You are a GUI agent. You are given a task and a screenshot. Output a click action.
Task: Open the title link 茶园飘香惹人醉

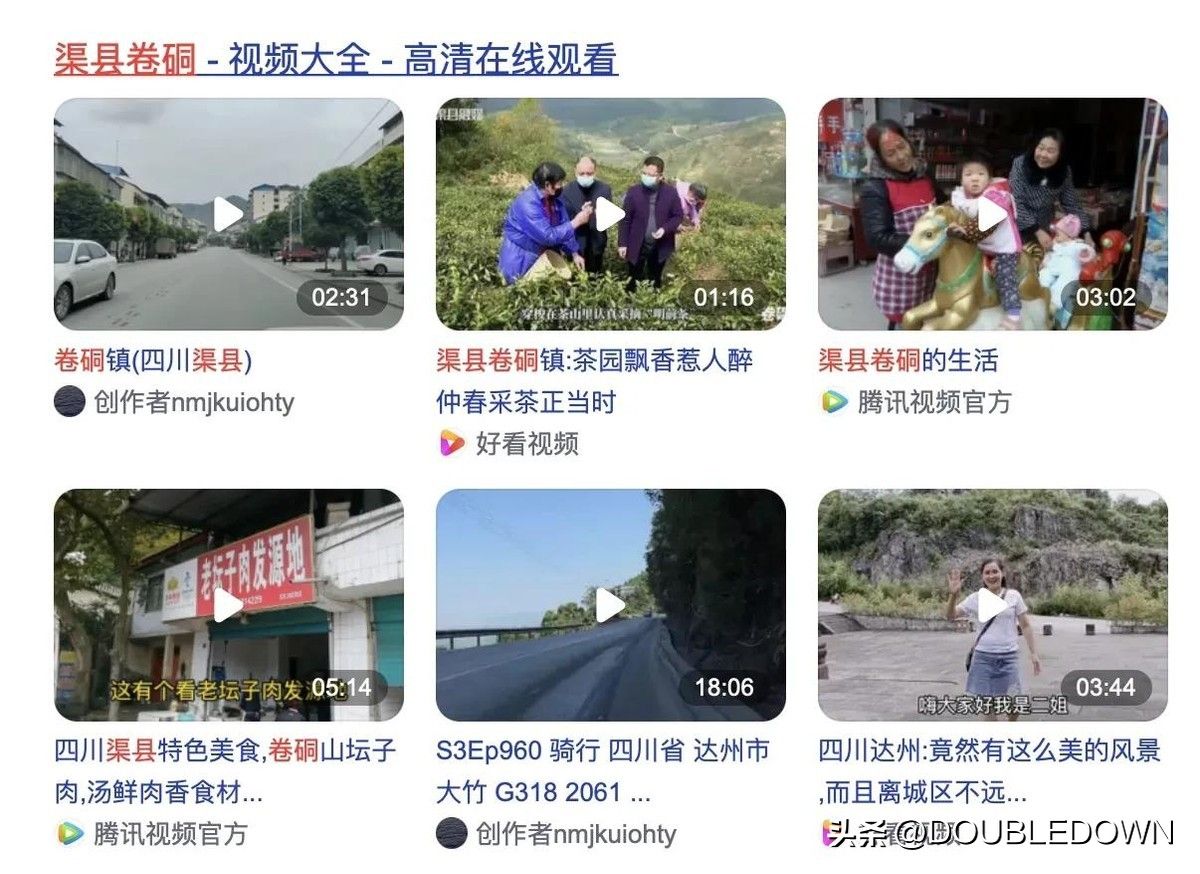click(x=595, y=381)
